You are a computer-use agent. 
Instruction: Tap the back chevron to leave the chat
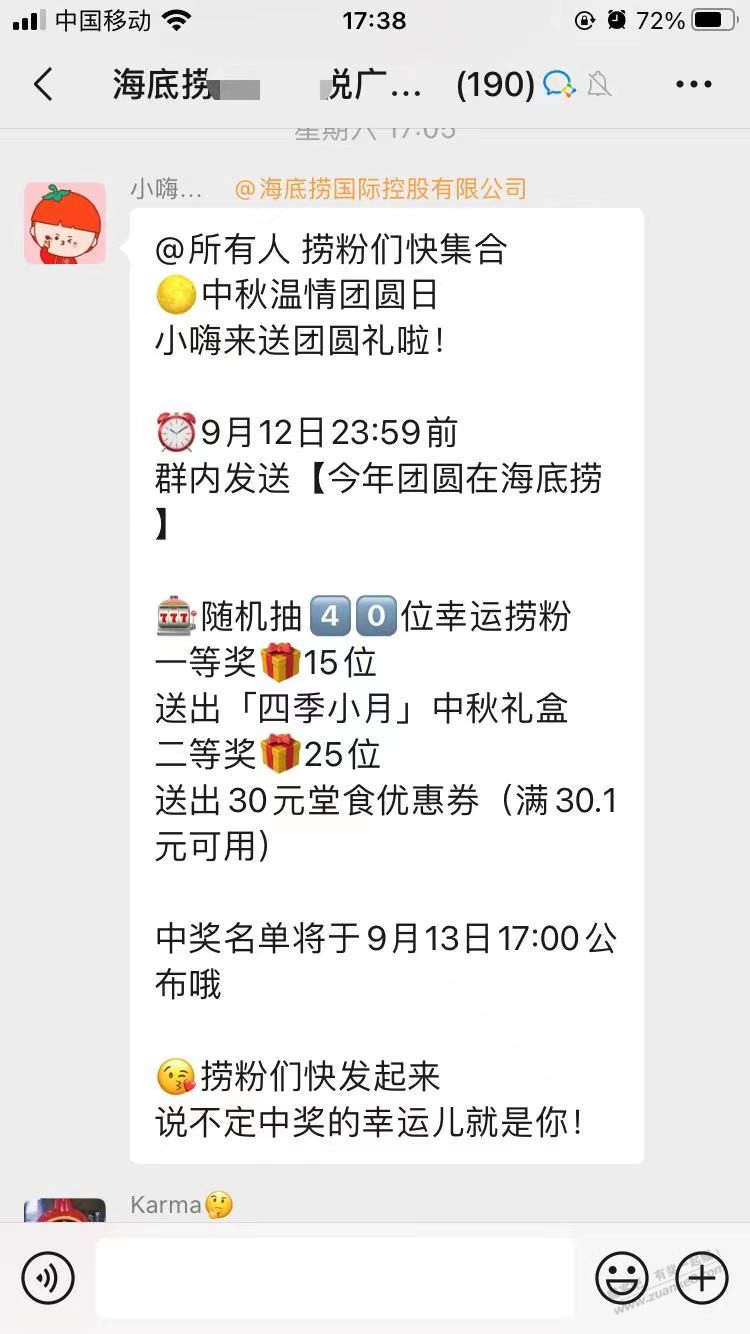pyautogui.click(x=42, y=85)
